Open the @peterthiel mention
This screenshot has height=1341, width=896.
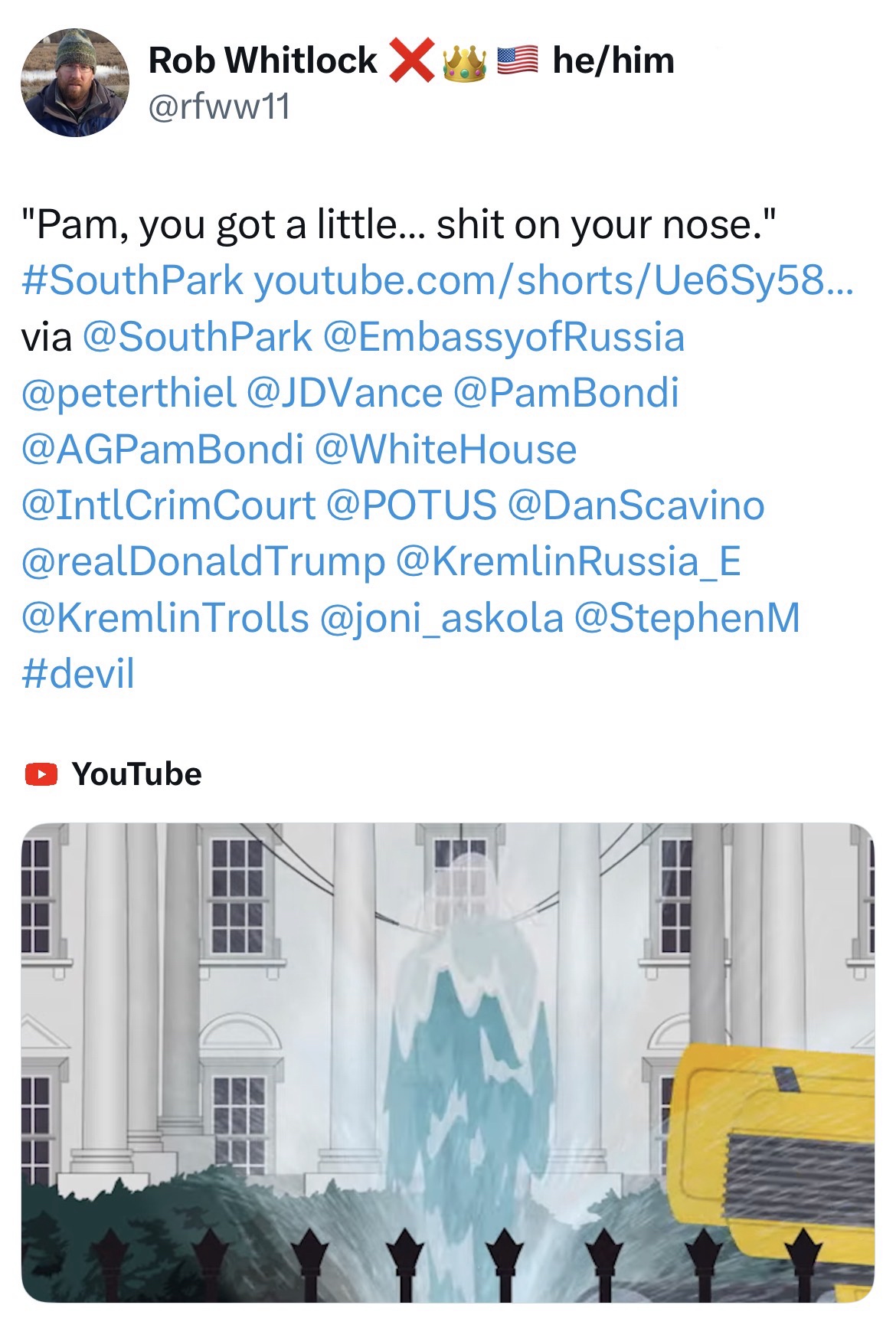129,393
